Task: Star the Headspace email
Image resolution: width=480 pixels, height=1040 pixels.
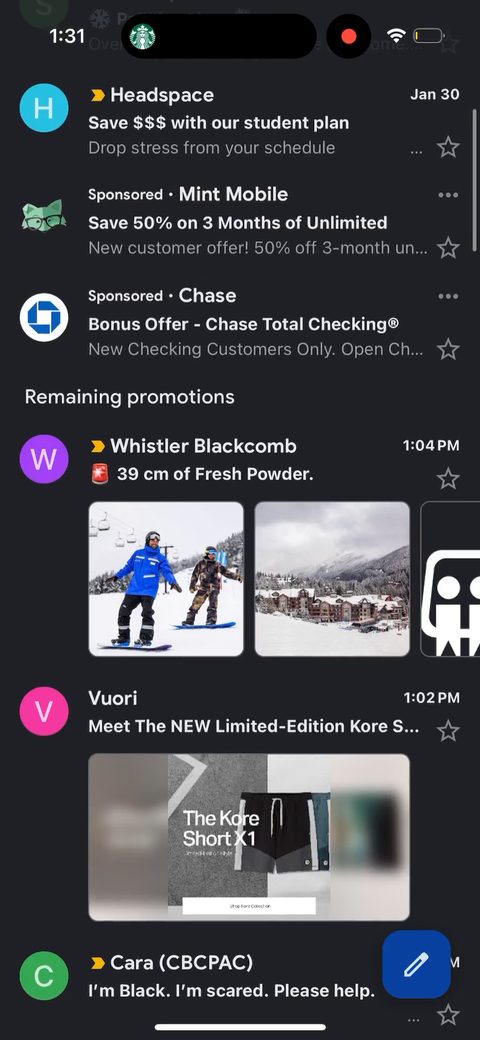Action: 449,147
